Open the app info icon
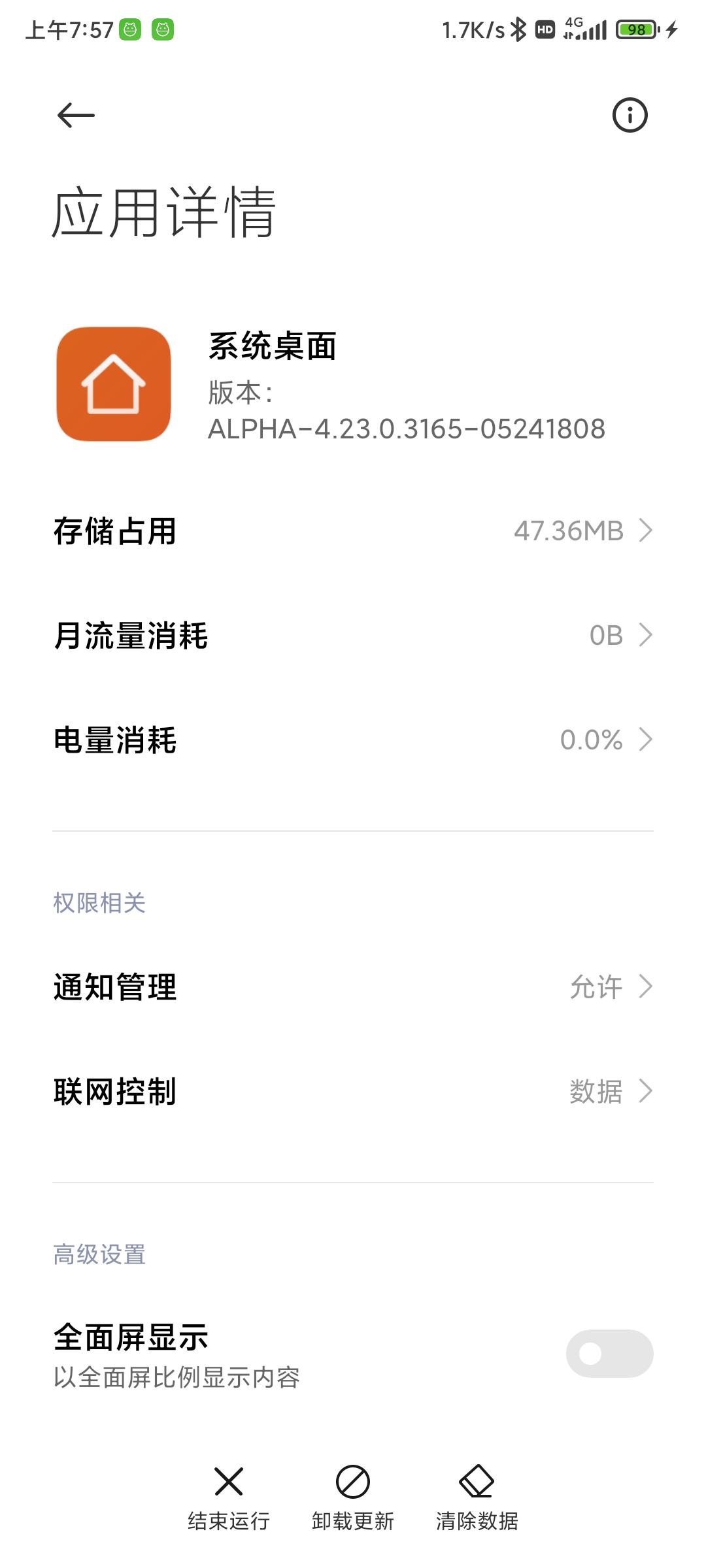 [x=630, y=116]
